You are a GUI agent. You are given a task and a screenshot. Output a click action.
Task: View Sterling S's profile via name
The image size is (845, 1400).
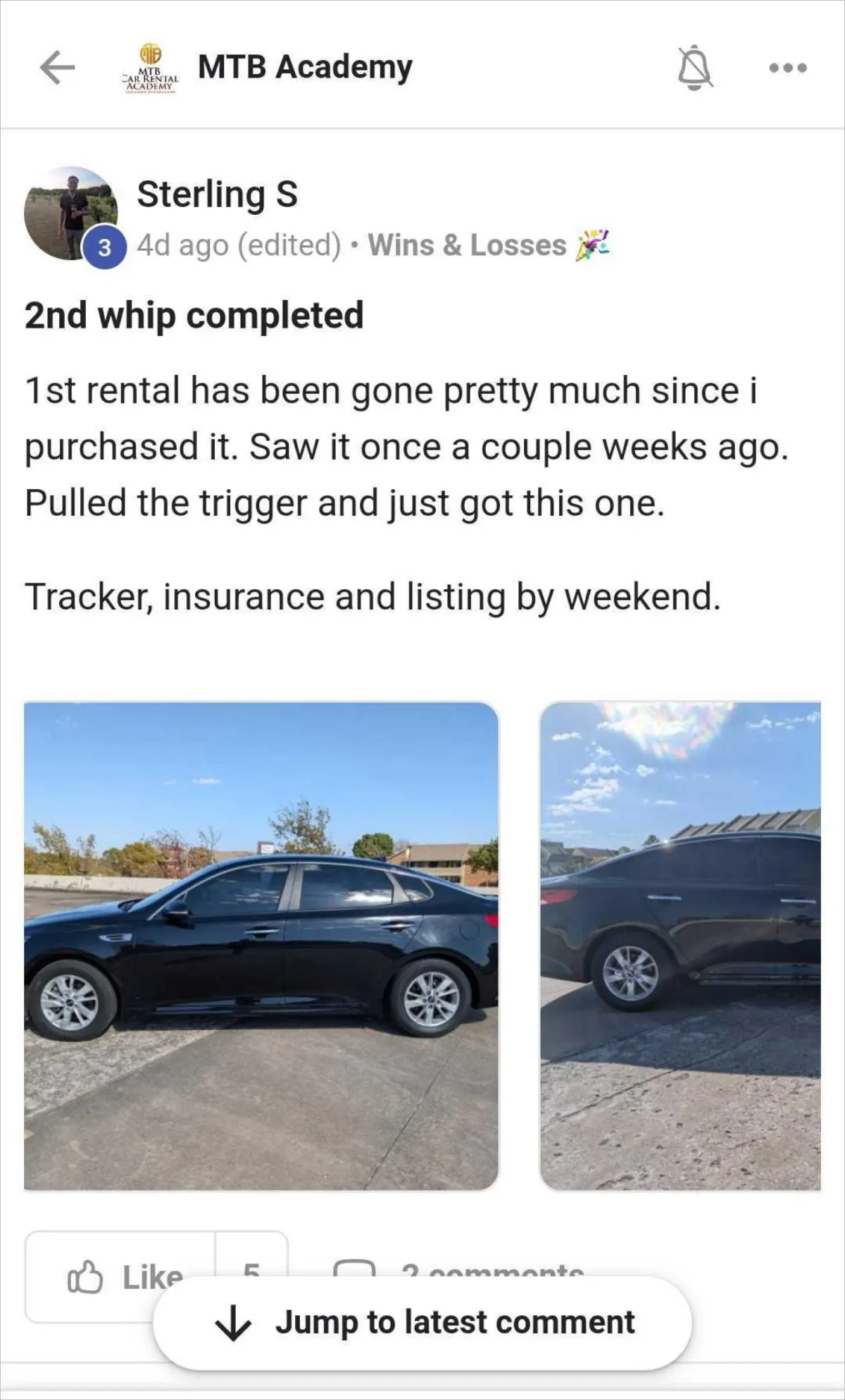tap(217, 194)
